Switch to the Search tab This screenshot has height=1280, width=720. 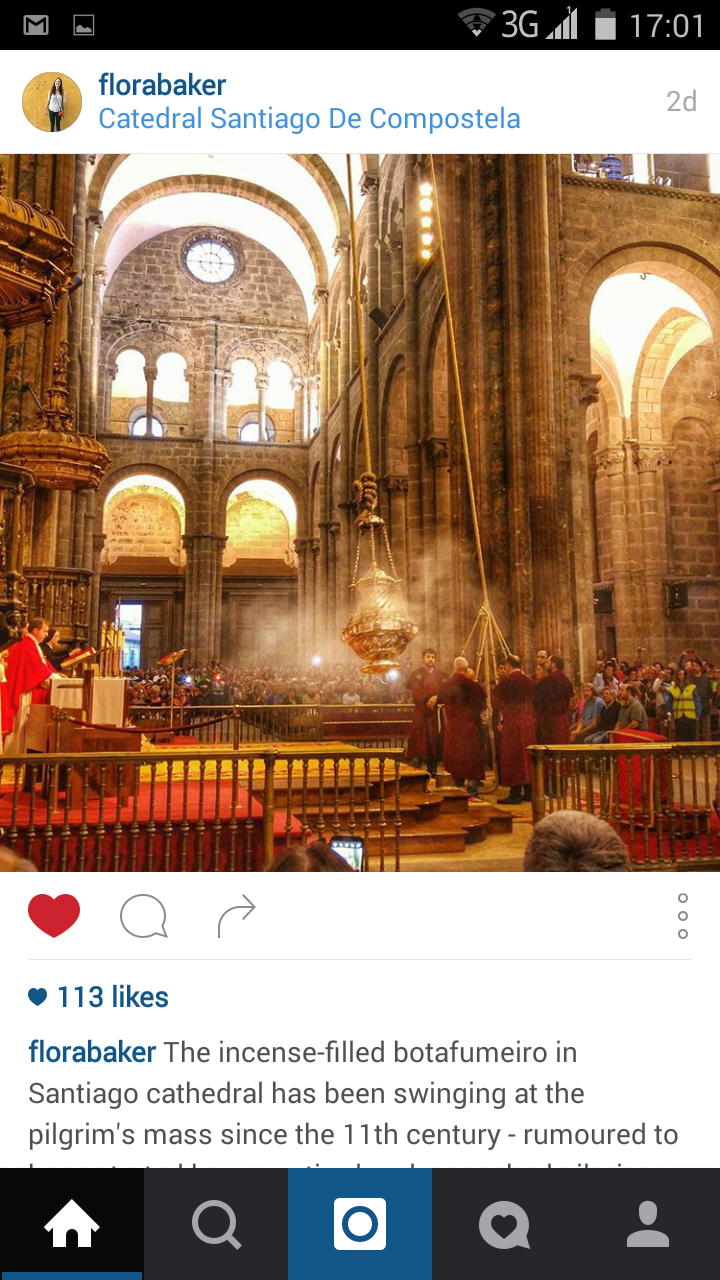[x=216, y=1224]
